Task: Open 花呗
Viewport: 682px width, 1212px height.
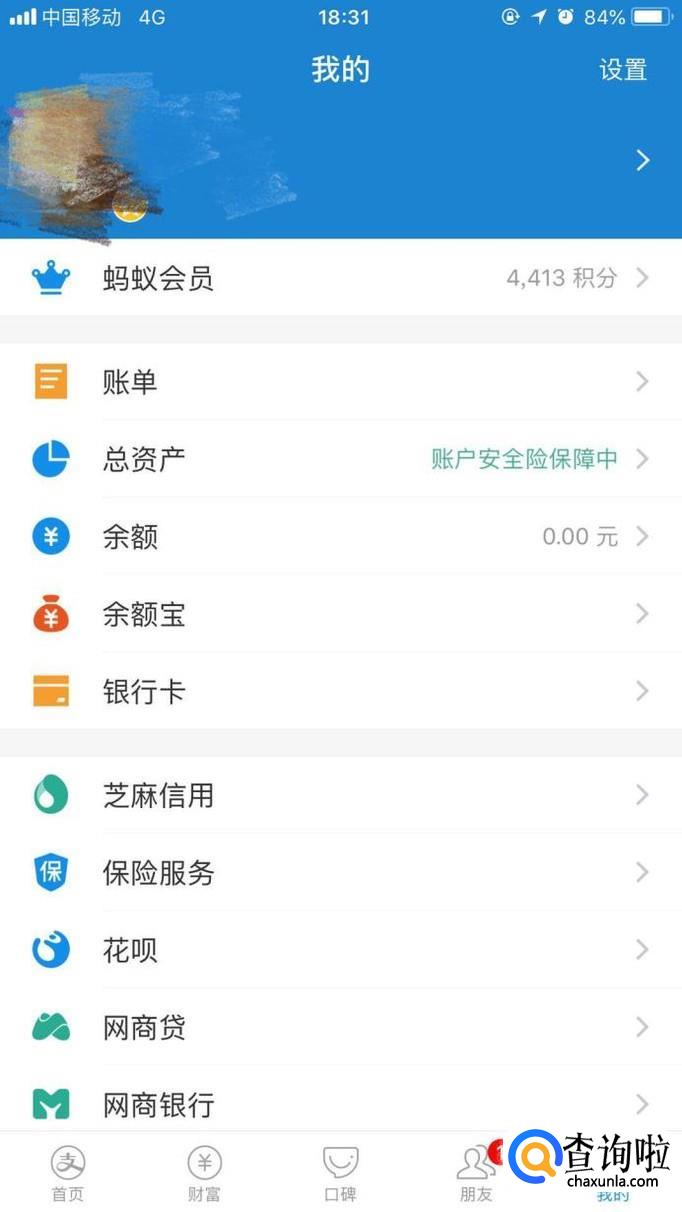Action: tap(340, 950)
